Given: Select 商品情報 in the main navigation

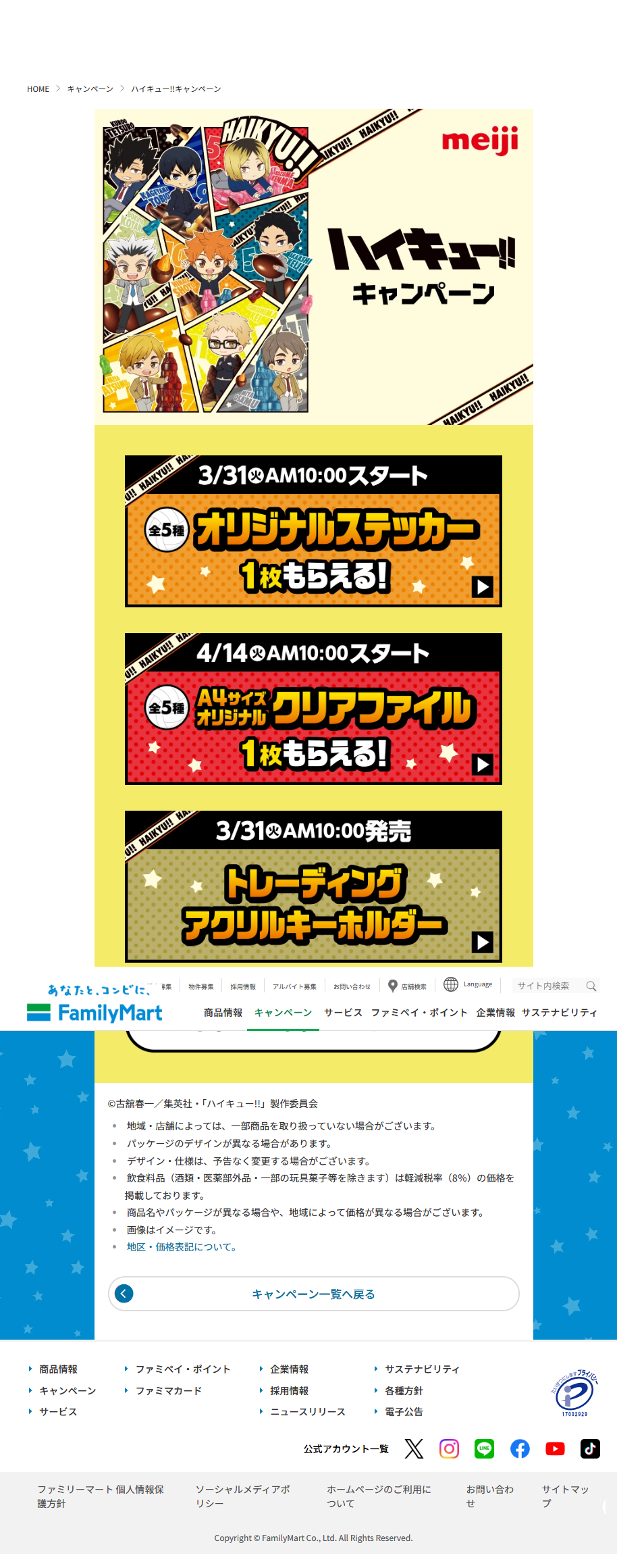Looking at the screenshot, I should pyautogui.click(x=223, y=1012).
